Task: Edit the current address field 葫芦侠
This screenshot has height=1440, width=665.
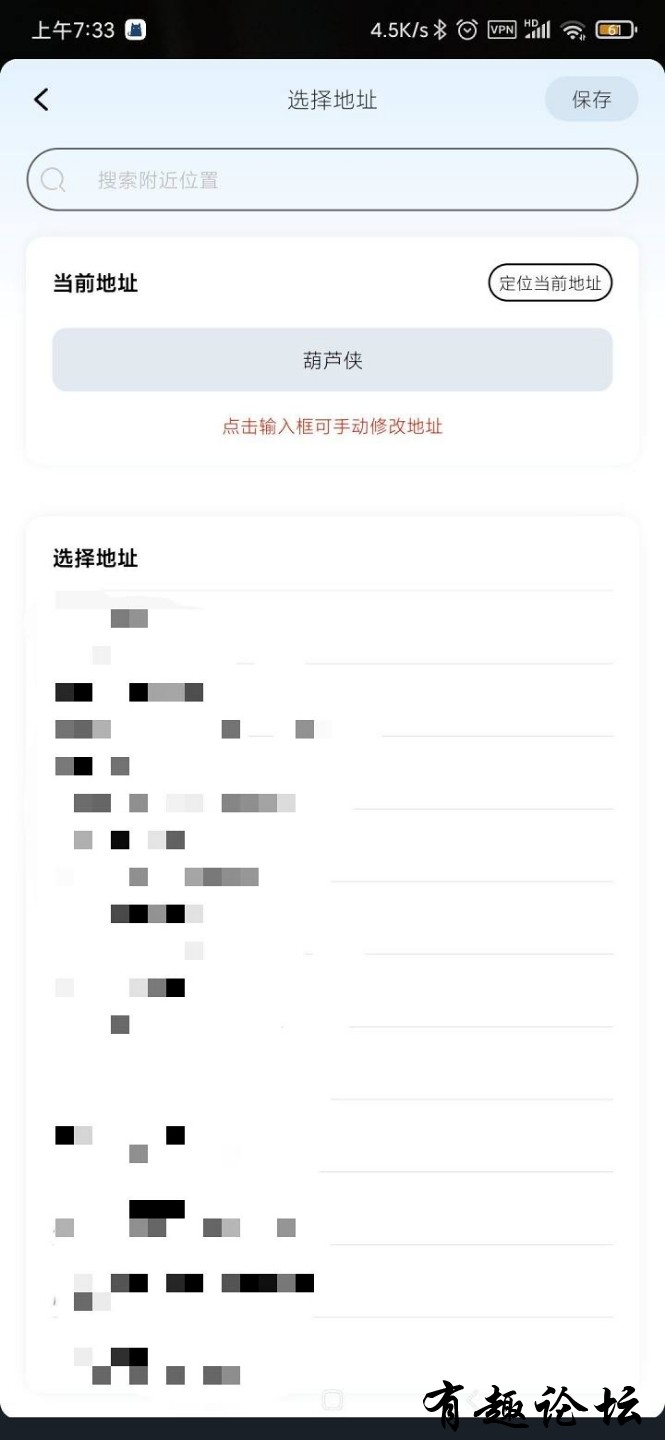Action: [332, 360]
